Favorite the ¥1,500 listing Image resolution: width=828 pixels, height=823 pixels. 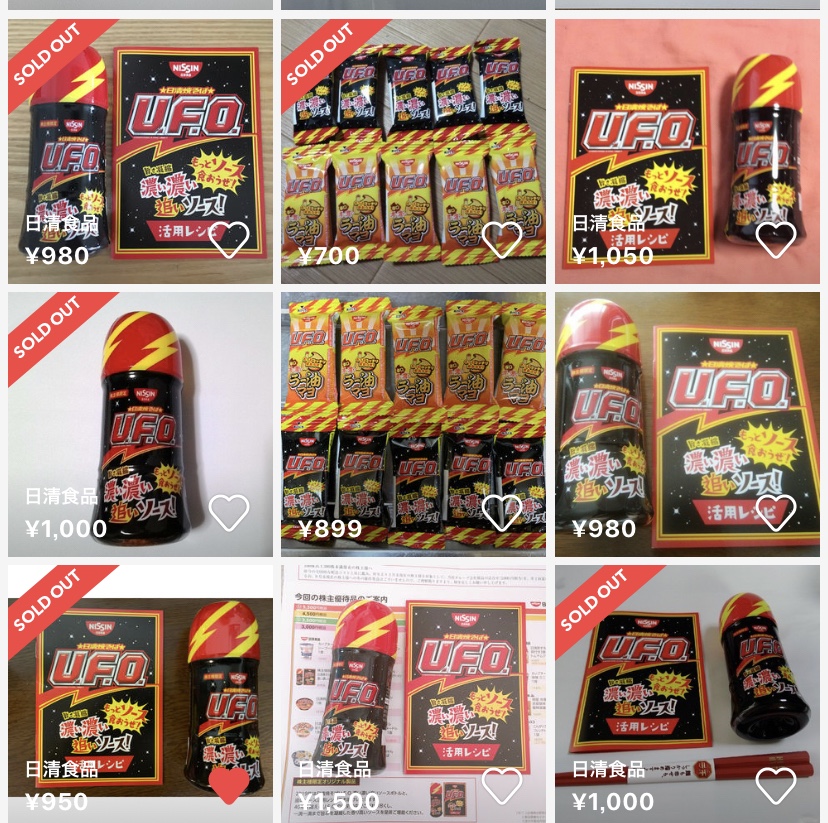pyautogui.click(x=502, y=785)
